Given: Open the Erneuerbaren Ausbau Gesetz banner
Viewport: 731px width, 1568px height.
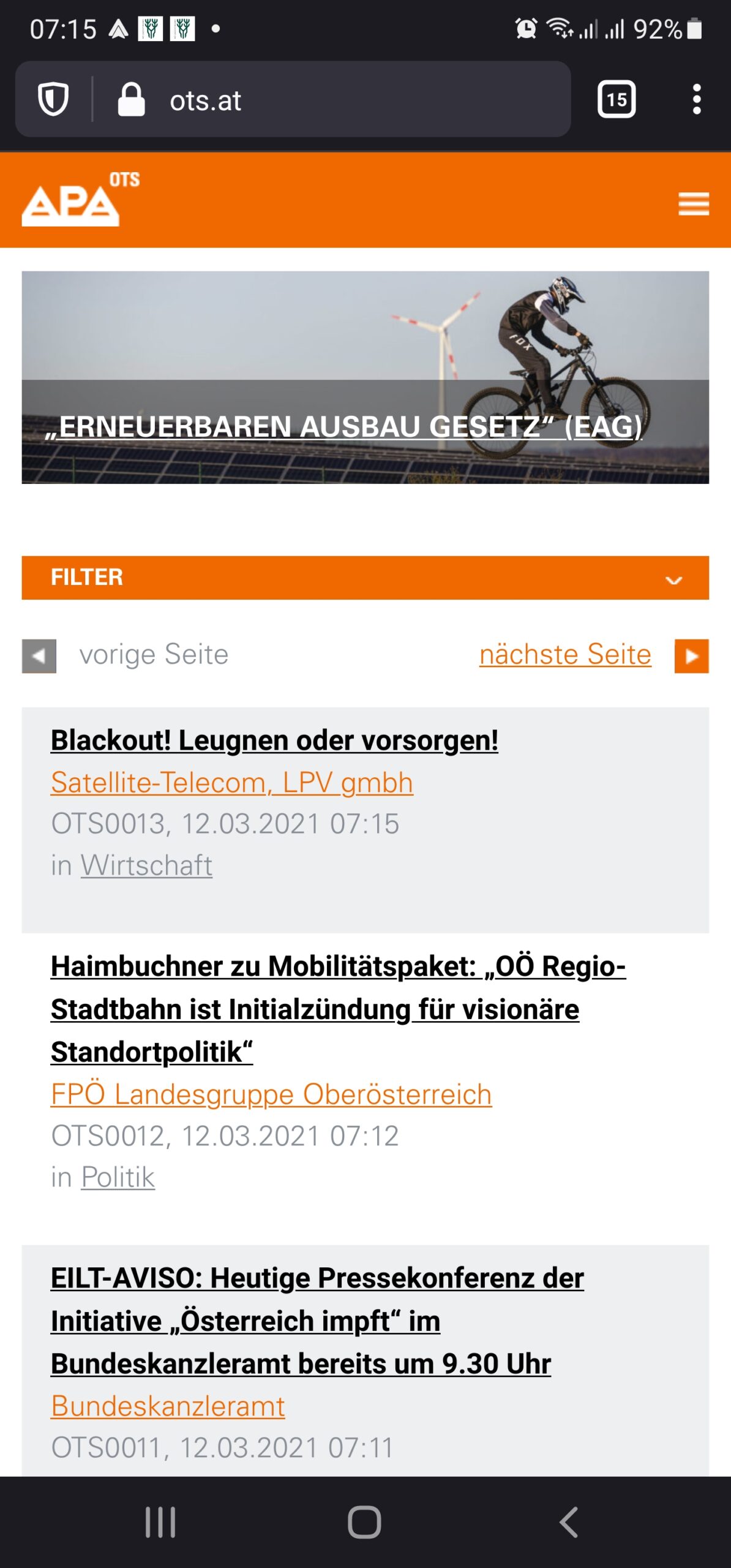Looking at the screenshot, I should (365, 377).
